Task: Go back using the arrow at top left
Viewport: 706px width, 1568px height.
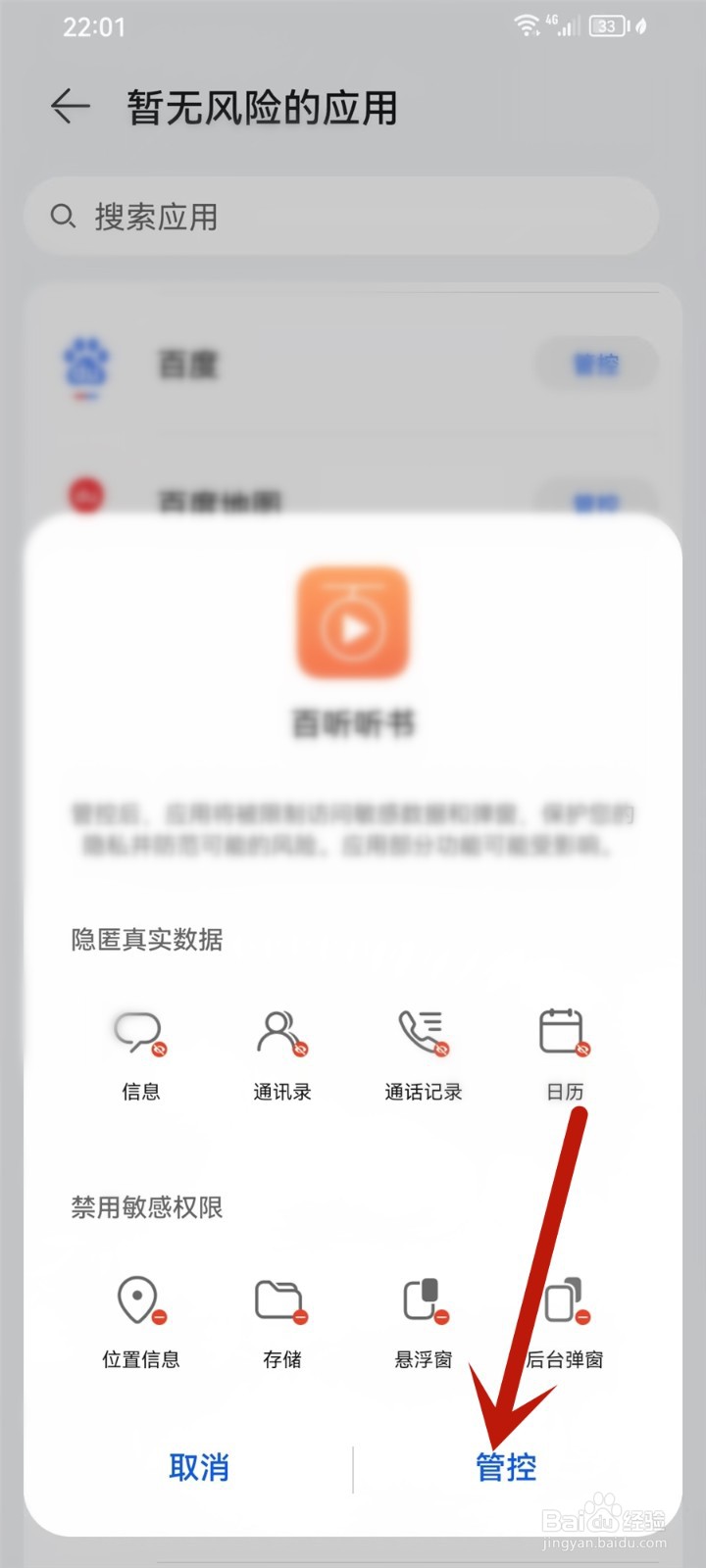Action: tap(67, 108)
